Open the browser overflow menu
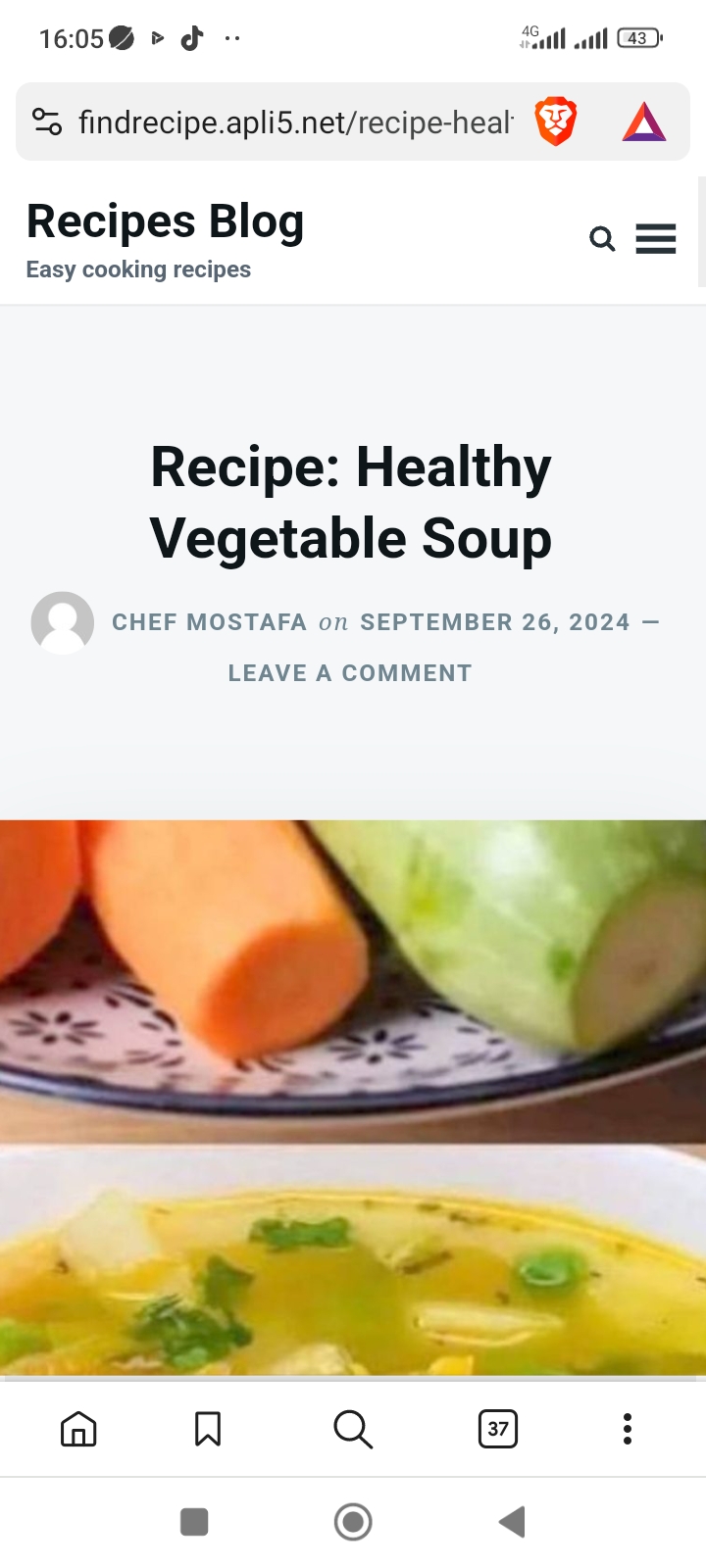 pos(628,1429)
